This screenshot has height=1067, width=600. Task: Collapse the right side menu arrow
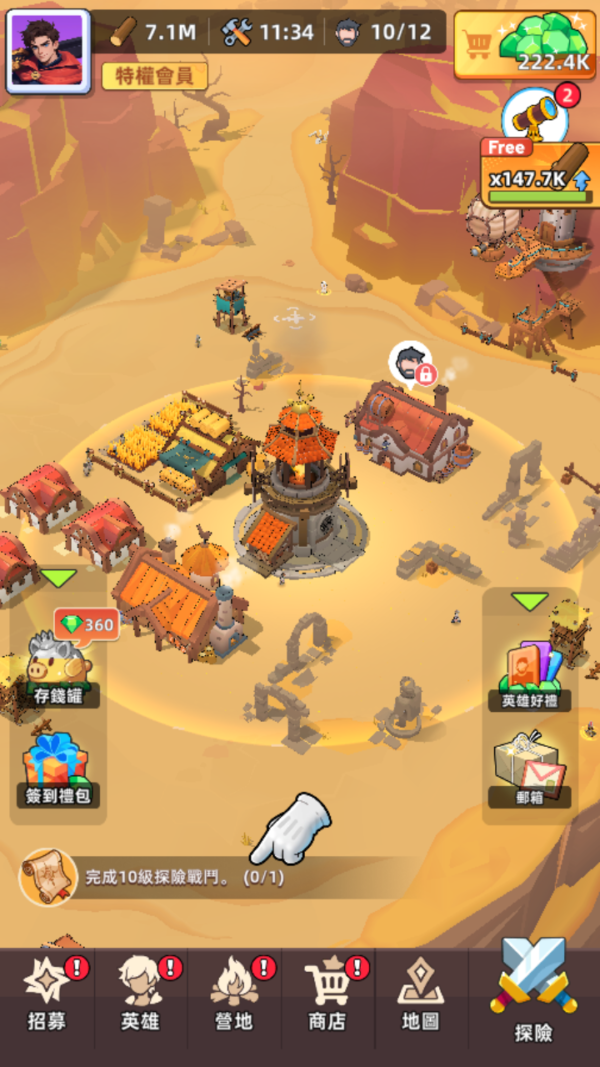529,602
